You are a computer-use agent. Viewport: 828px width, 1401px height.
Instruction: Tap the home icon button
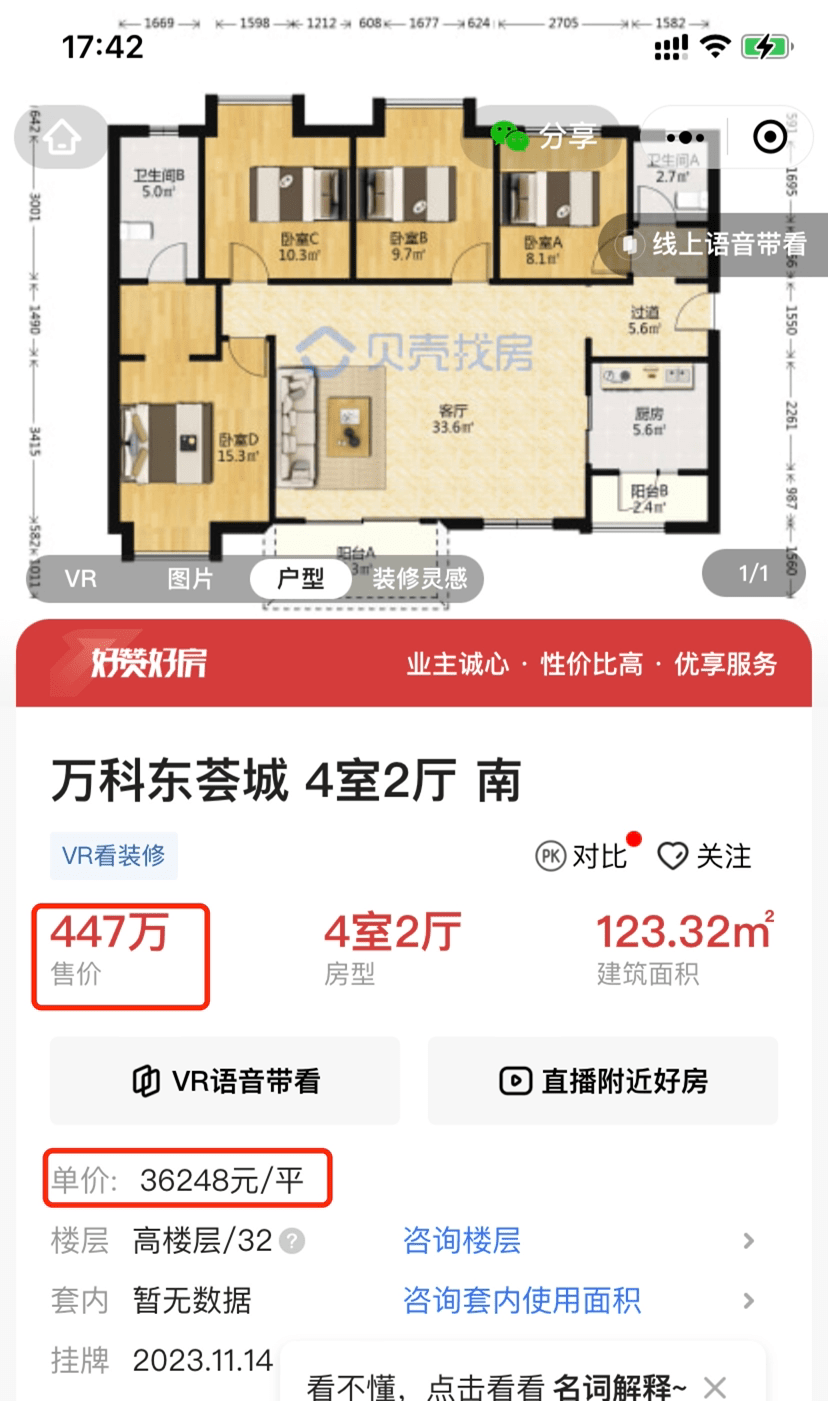[62, 137]
